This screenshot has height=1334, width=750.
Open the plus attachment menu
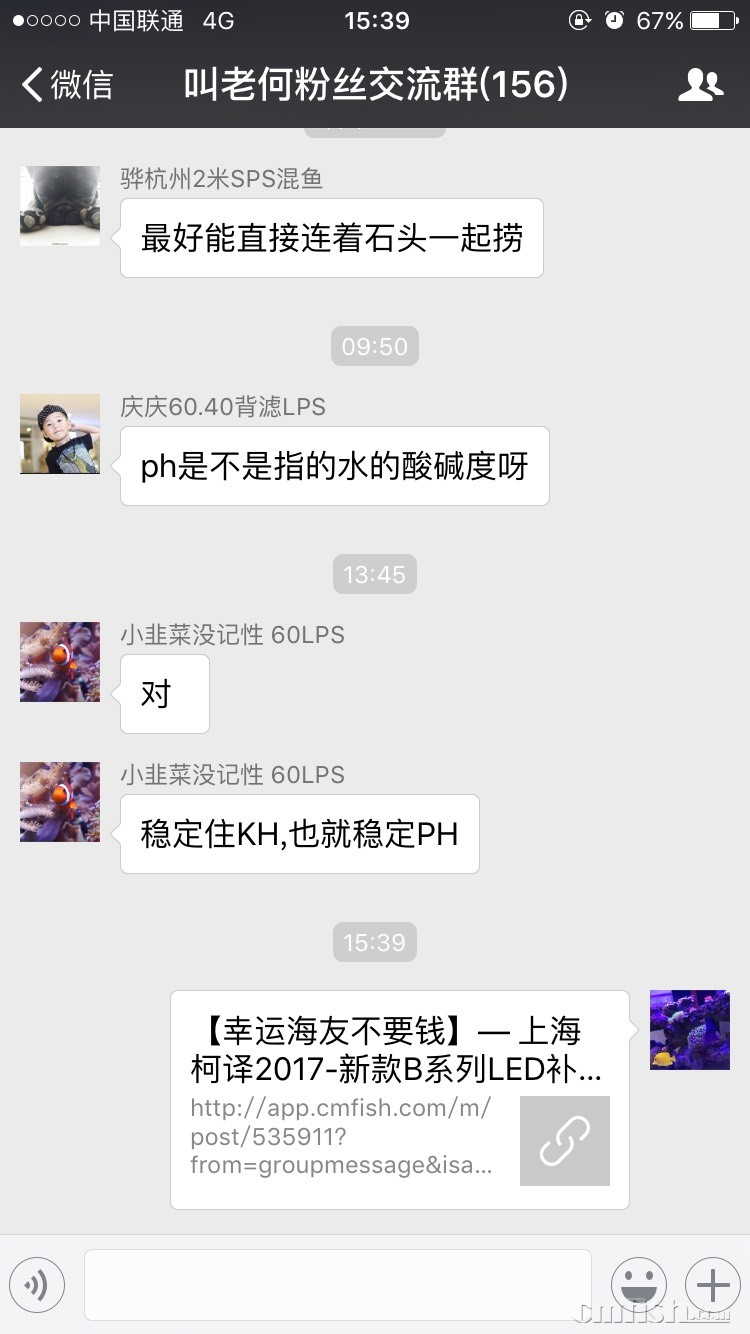tap(712, 1284)
